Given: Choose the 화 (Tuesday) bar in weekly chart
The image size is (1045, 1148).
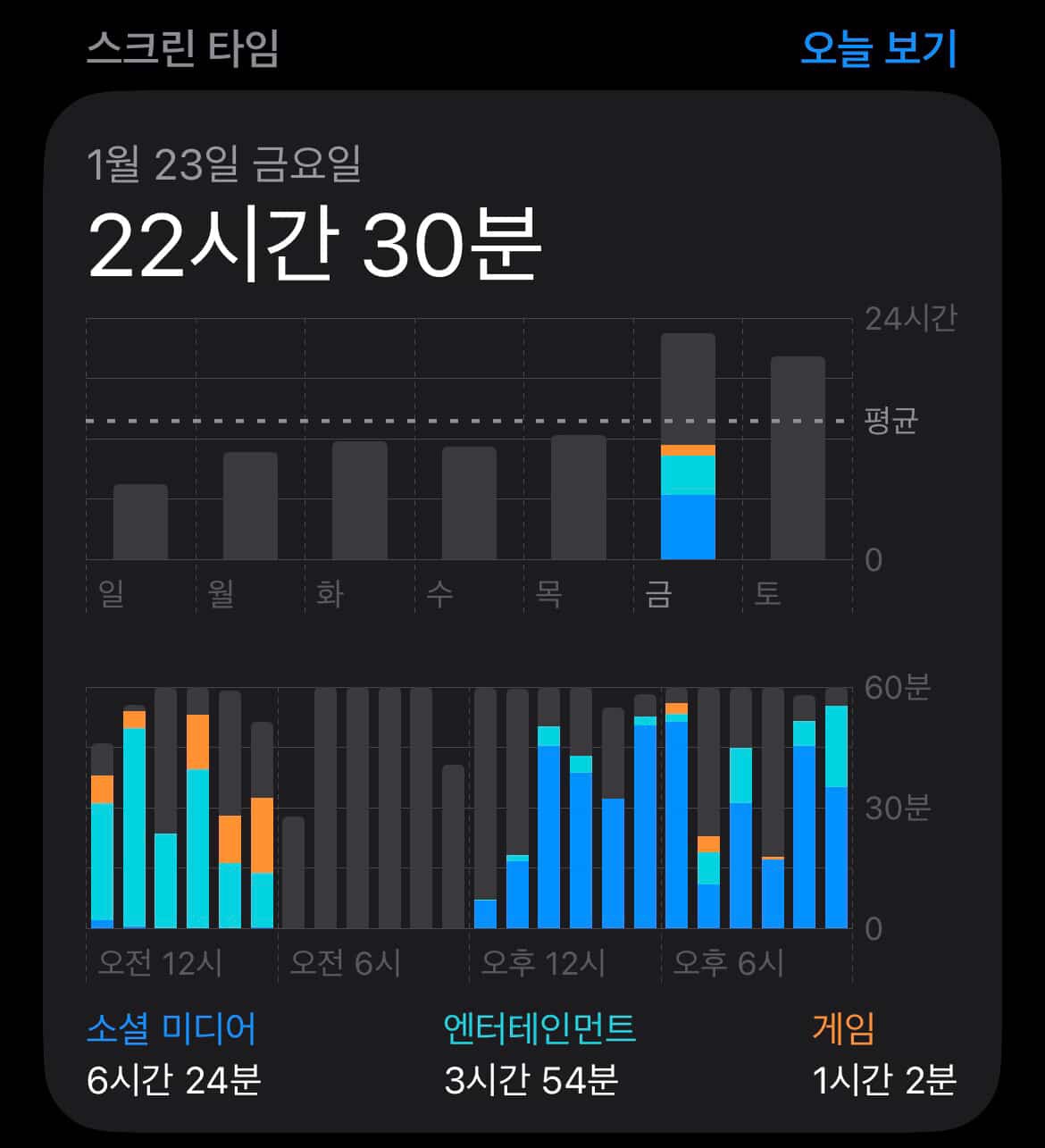Looking at the screenshot, I should tap(360, 500).
